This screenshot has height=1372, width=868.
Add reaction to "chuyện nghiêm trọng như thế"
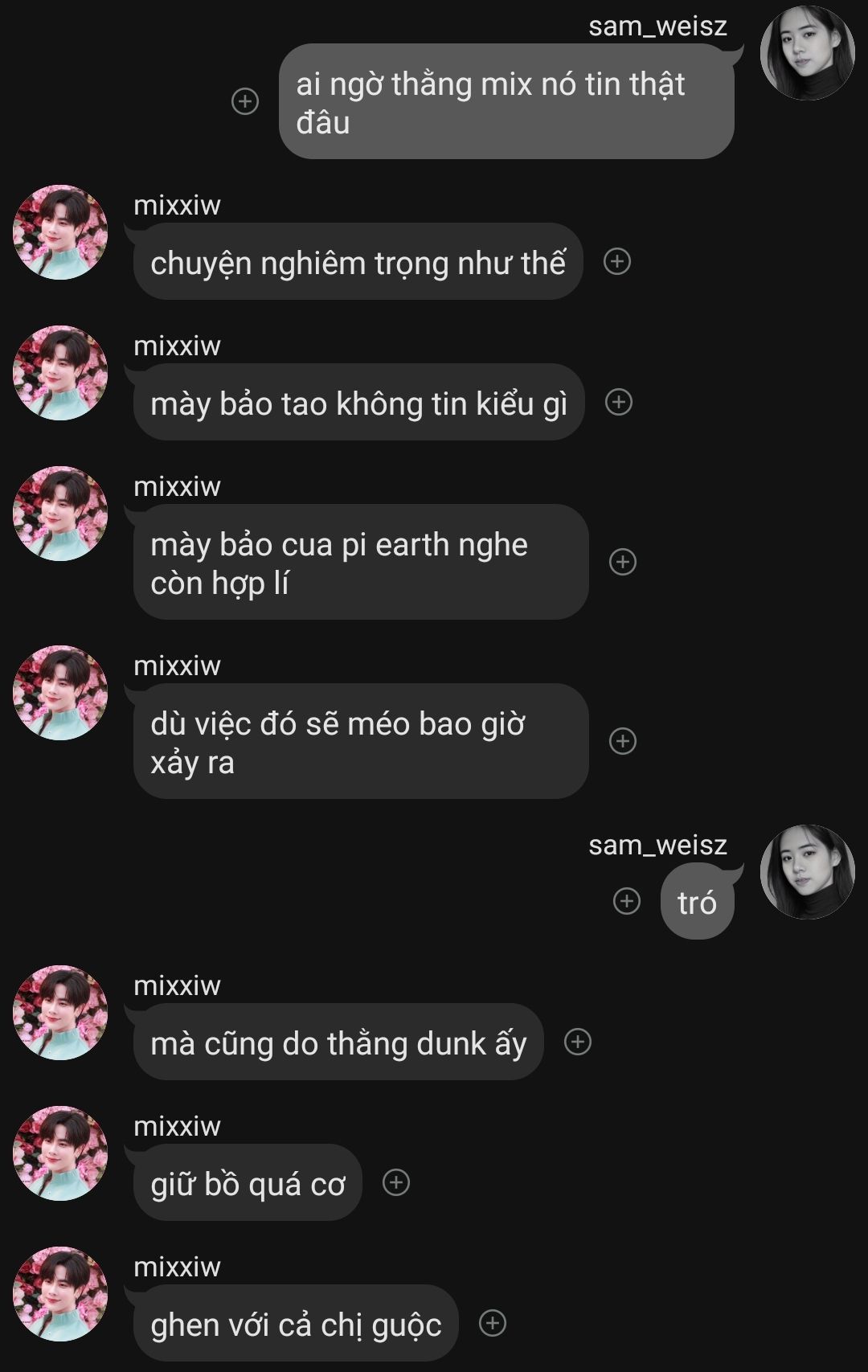pyautogui.click(x=617, y=261)
